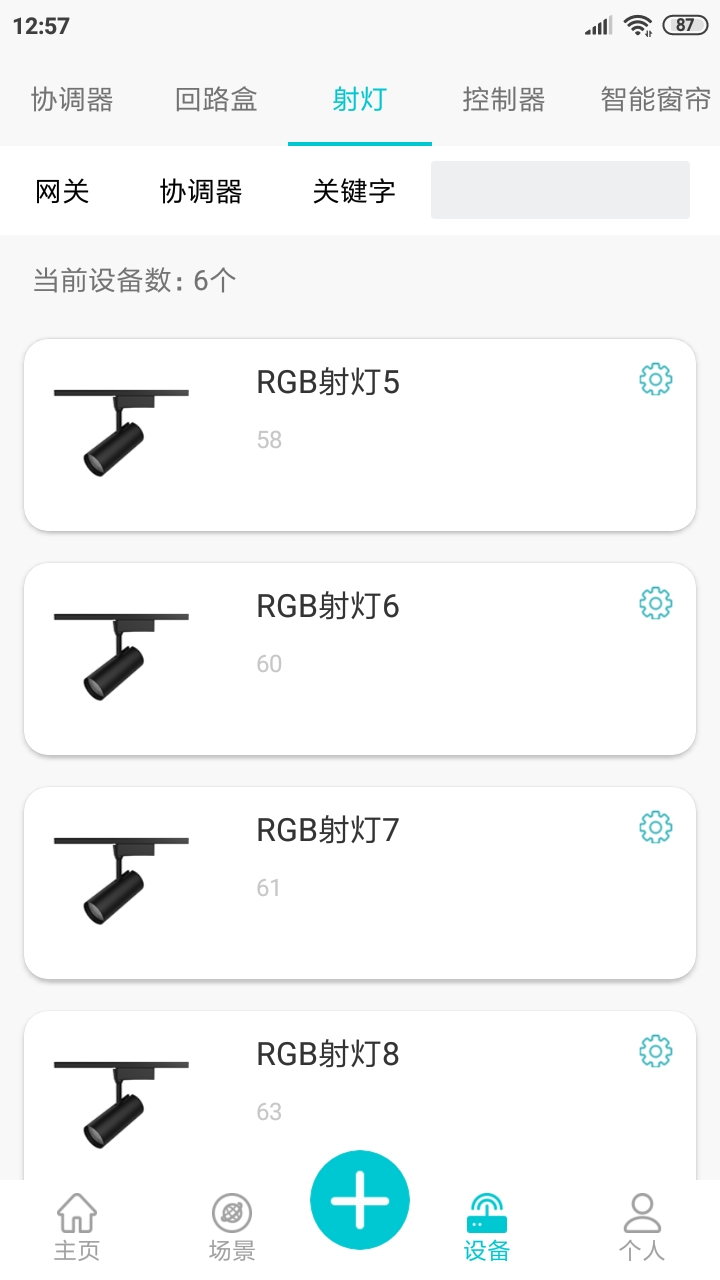The height and width of the screenshot is (1280, 720).
Task: Open settings gear for RGB射灯5
Action: [x=655, y=380]
